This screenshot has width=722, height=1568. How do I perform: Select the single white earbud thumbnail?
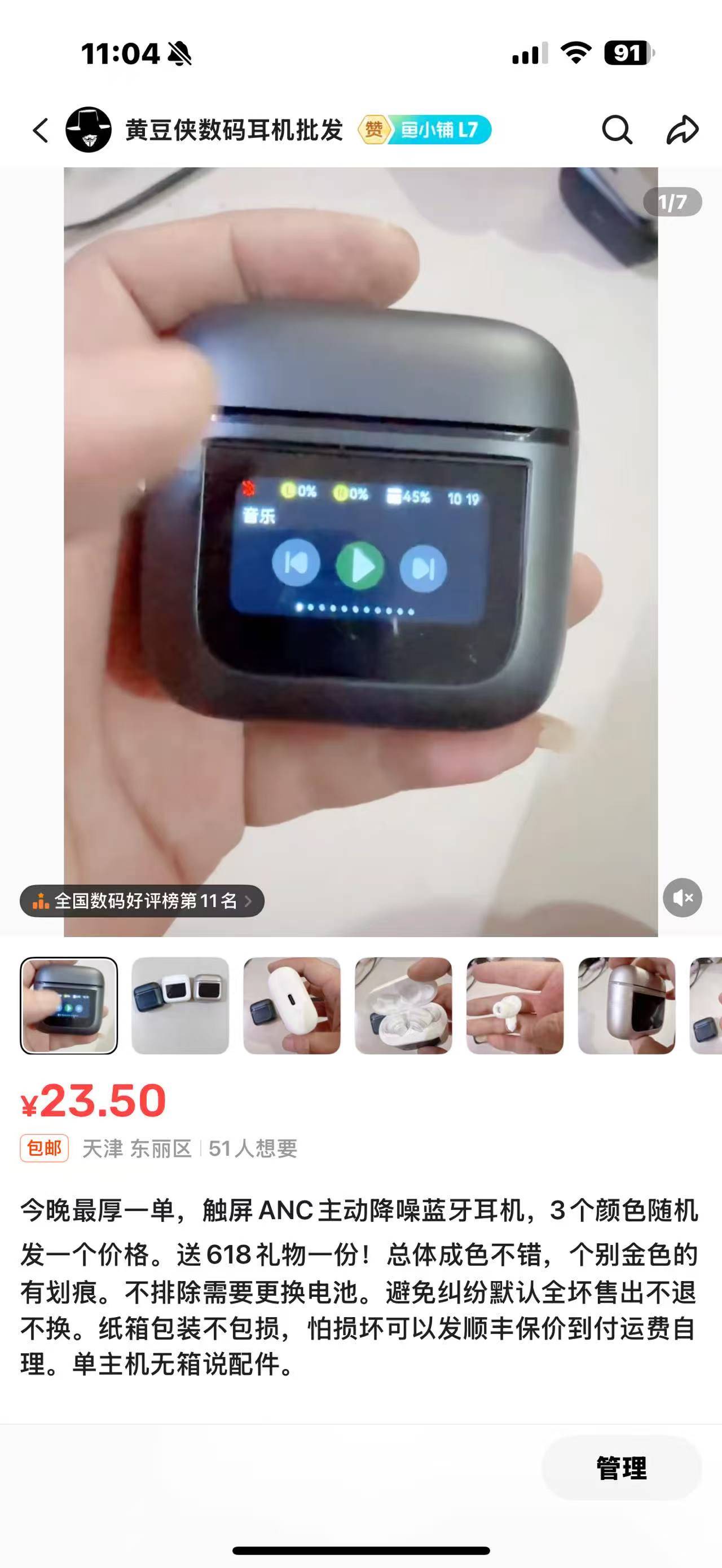(x=515, y=1005)
